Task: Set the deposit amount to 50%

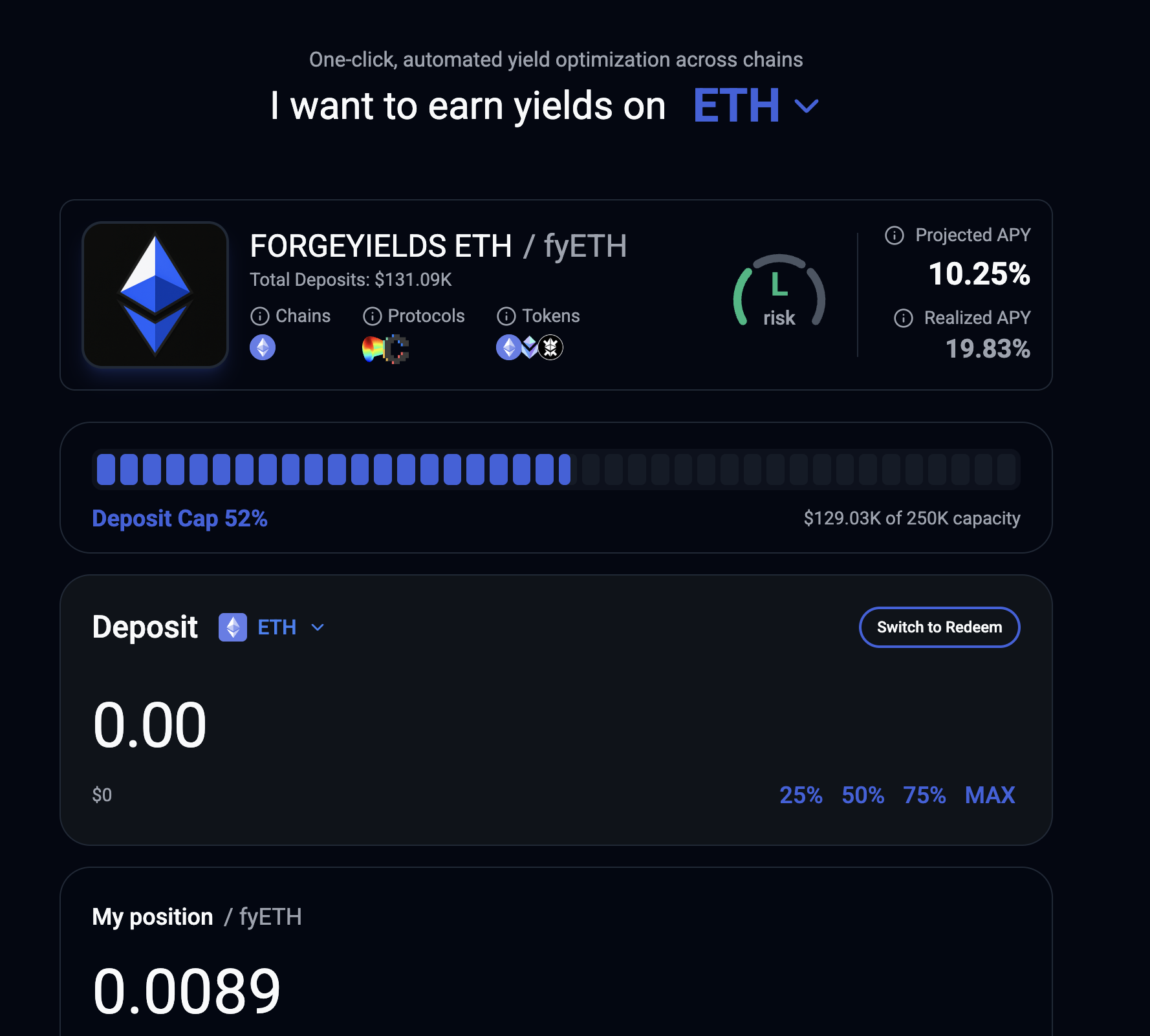Action: coord(862,795)
